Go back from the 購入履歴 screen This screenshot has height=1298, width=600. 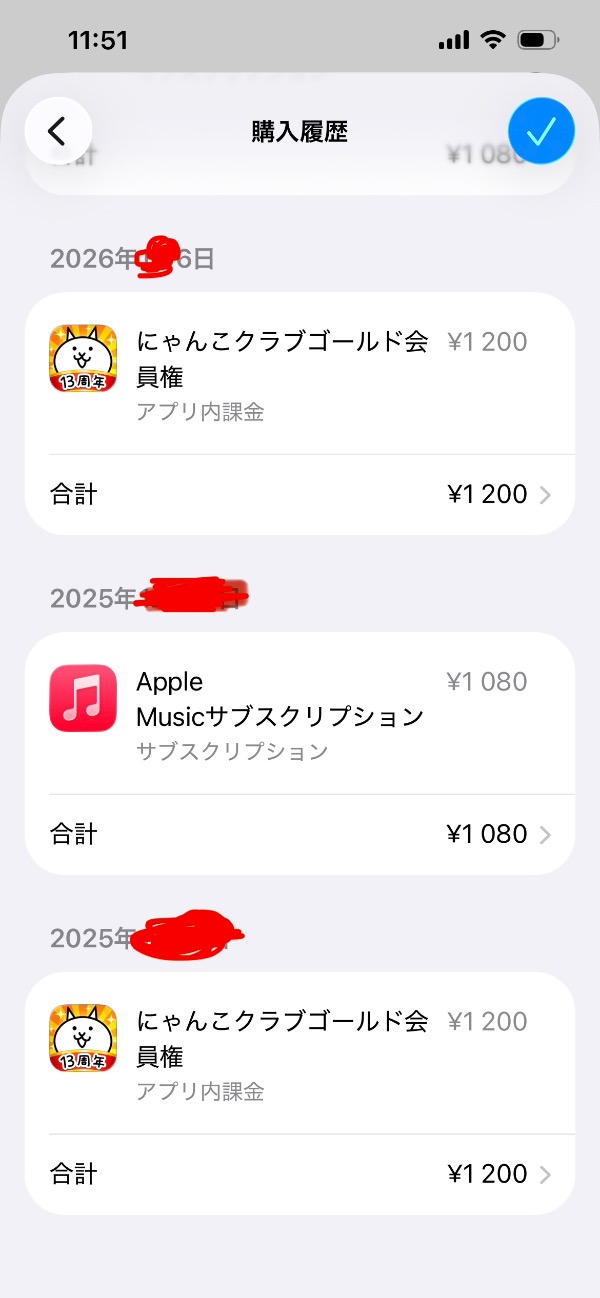pyautogui.click(x=58, y=131)
